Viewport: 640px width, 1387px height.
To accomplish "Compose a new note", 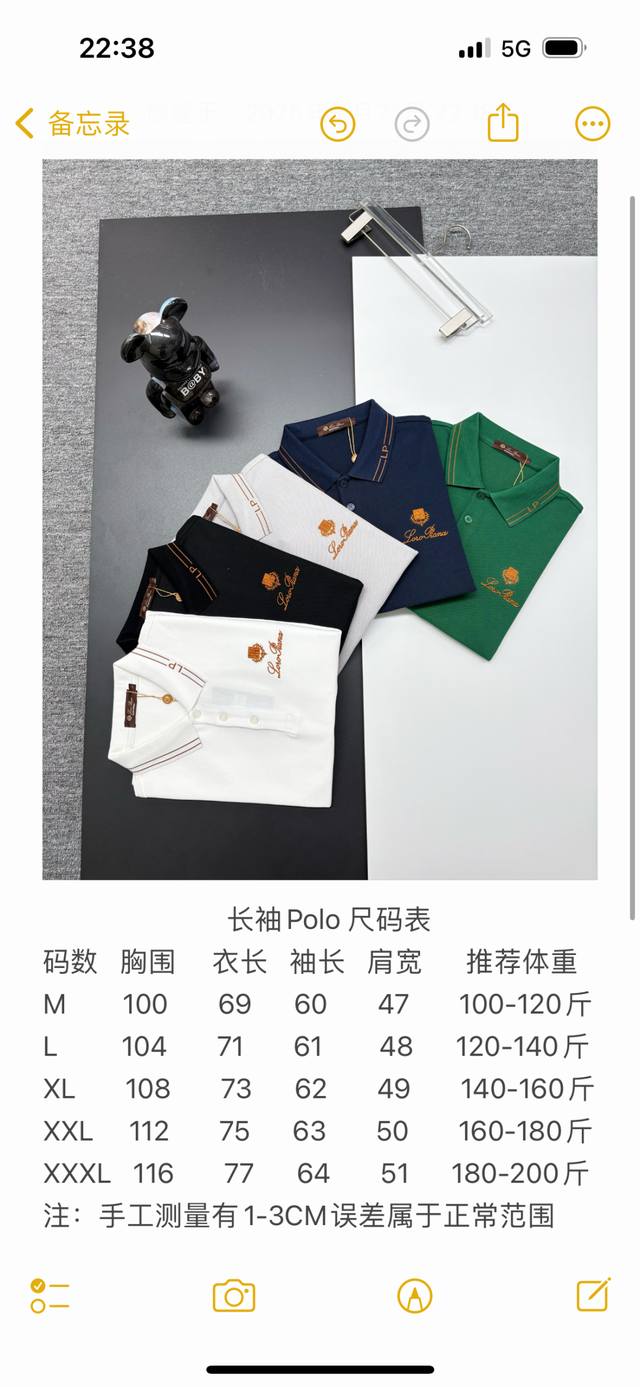I will tap(594, 1295).
